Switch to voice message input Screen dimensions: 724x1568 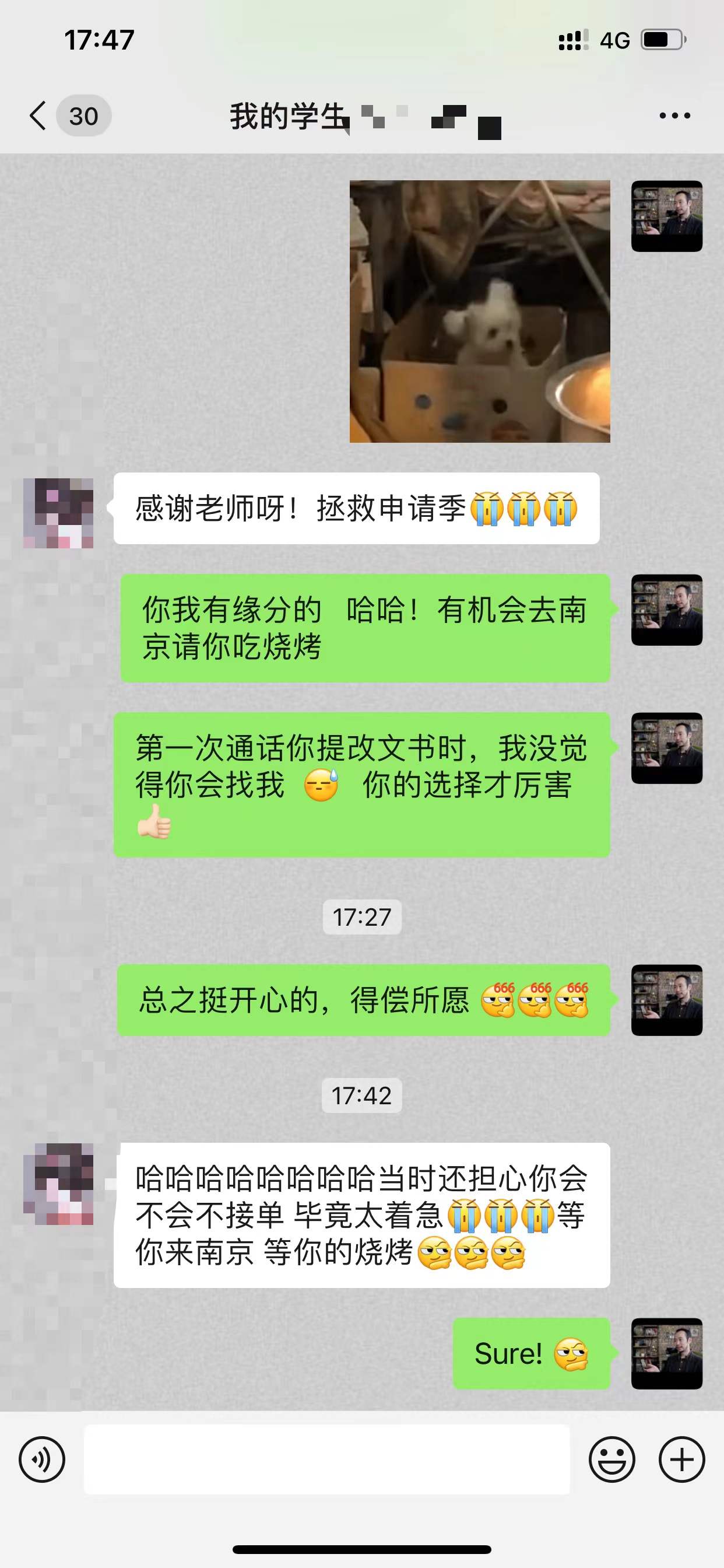coord(41,1459)
